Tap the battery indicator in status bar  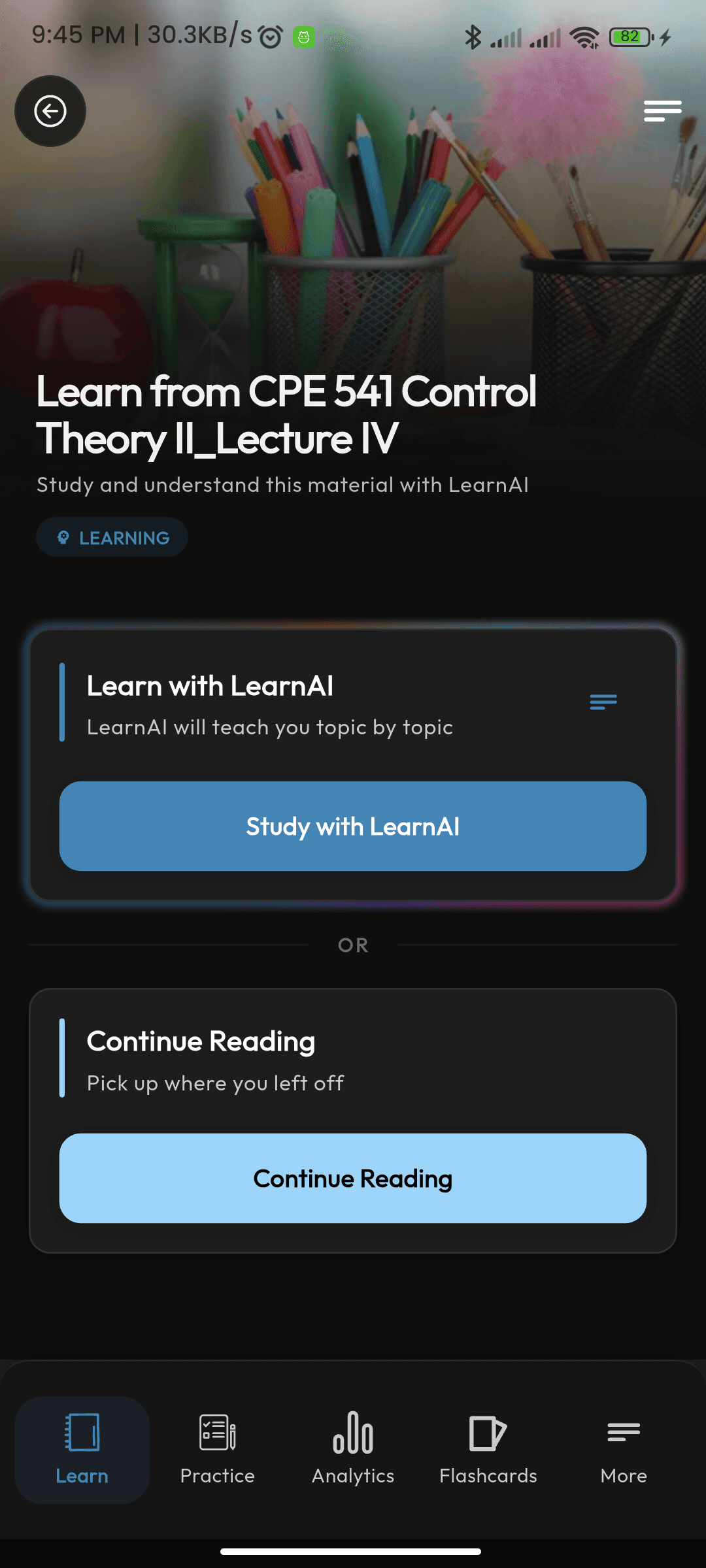tap(630, 36)
